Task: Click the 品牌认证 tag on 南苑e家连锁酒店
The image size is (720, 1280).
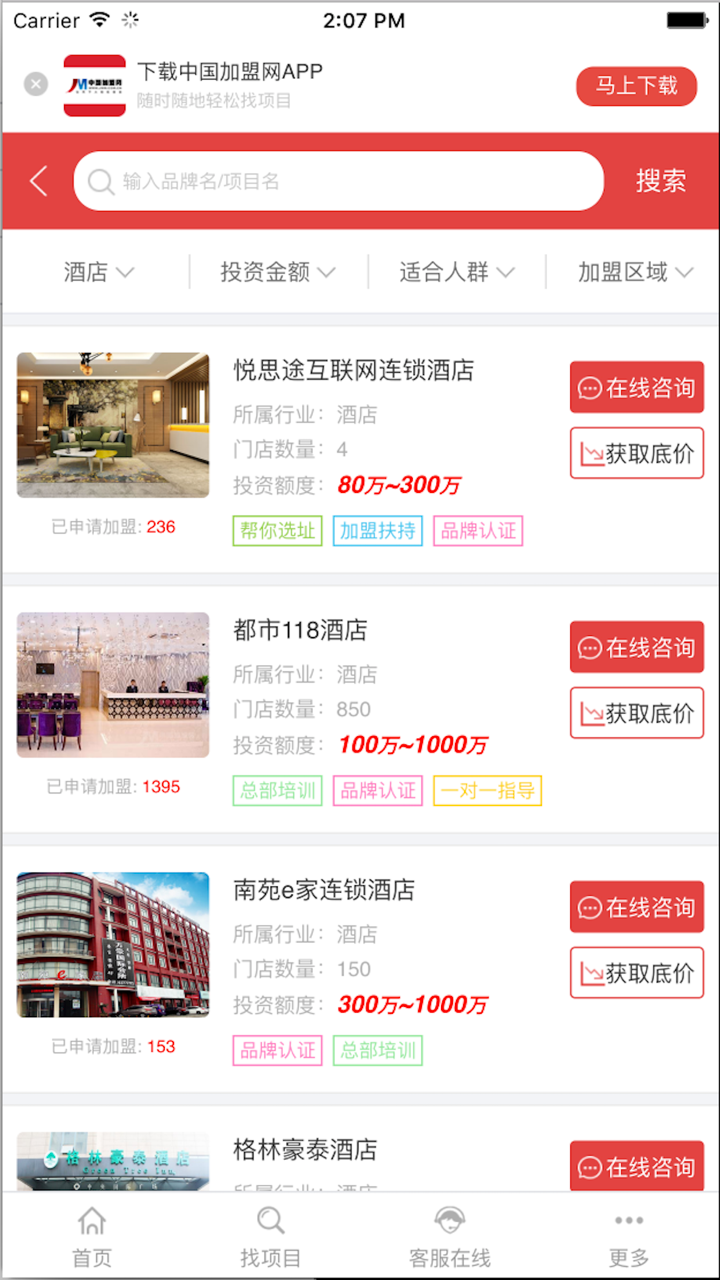Action: [277, 1050]
